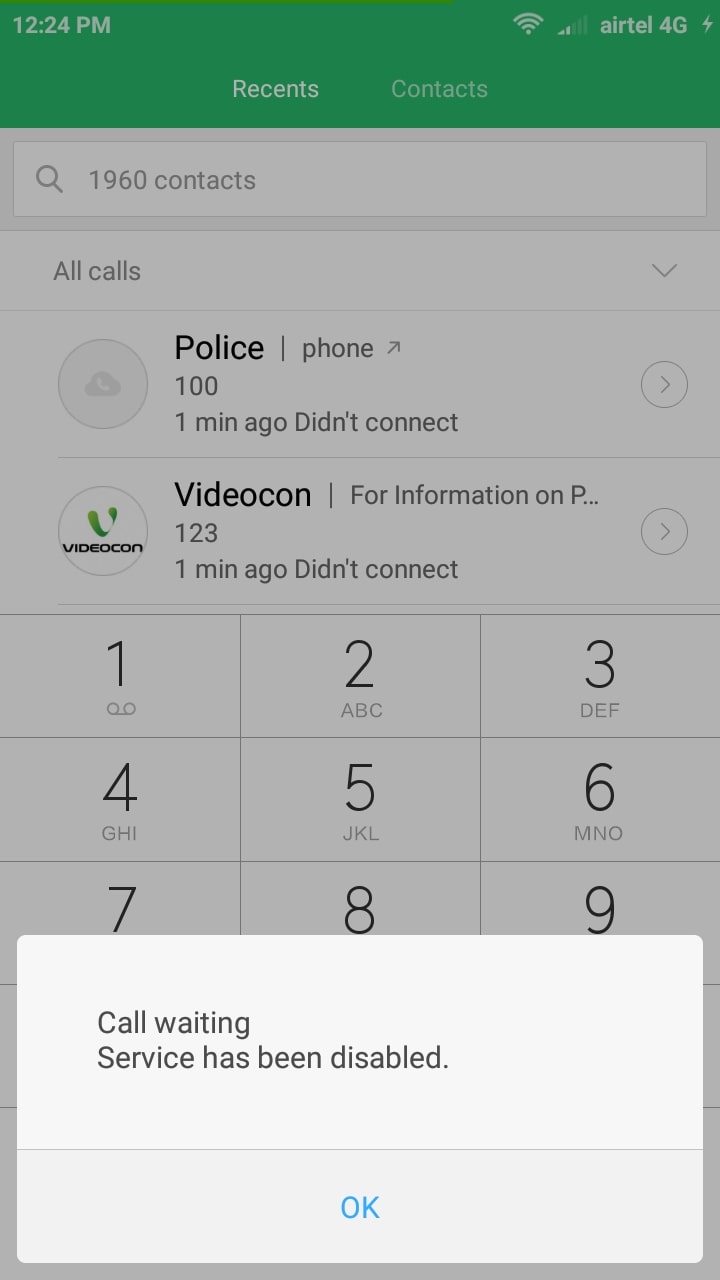
Task: Dismiss the dialog with OK
Action: [x=360, y=1207]
